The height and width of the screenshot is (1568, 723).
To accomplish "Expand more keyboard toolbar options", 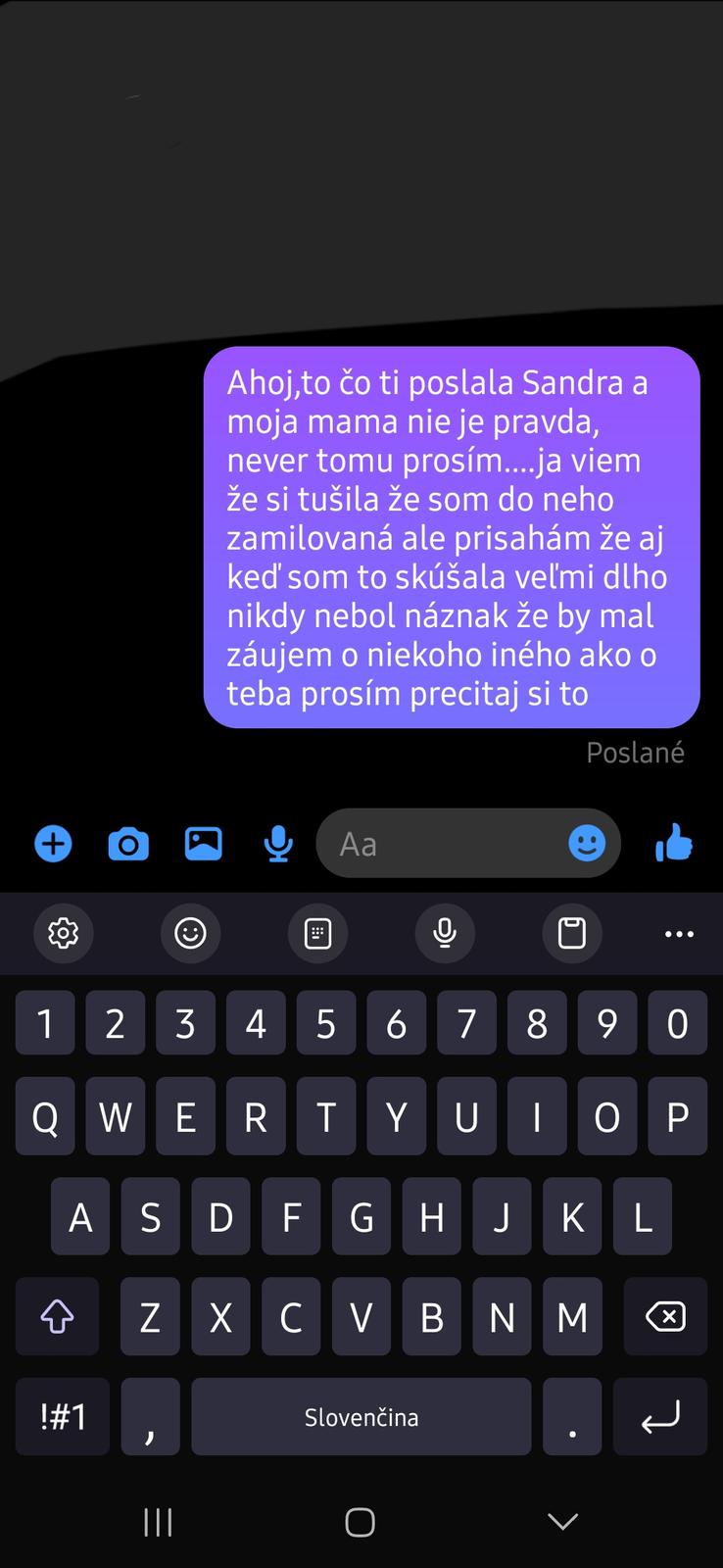I will 679,934.
